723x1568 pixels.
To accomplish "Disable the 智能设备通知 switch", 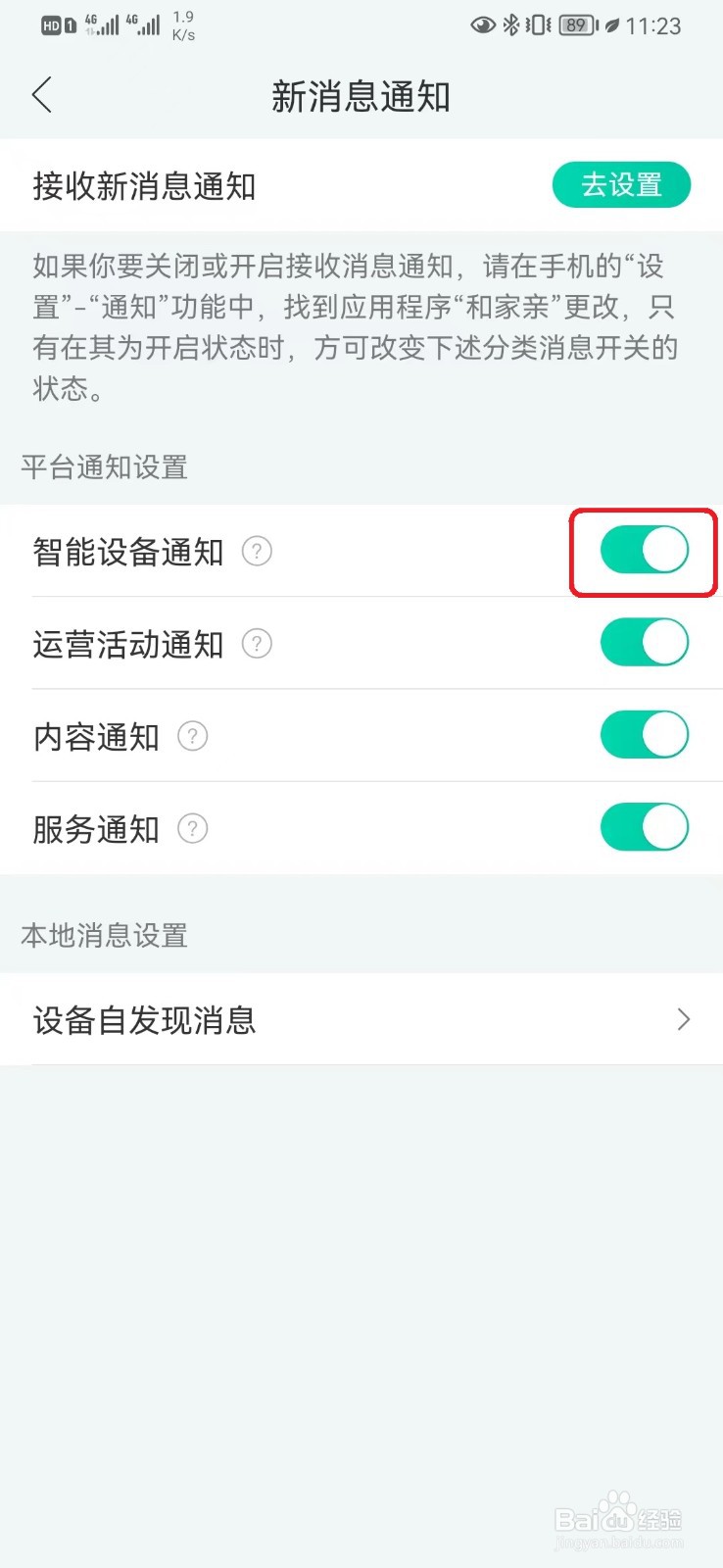I will (x=643, y=551).
